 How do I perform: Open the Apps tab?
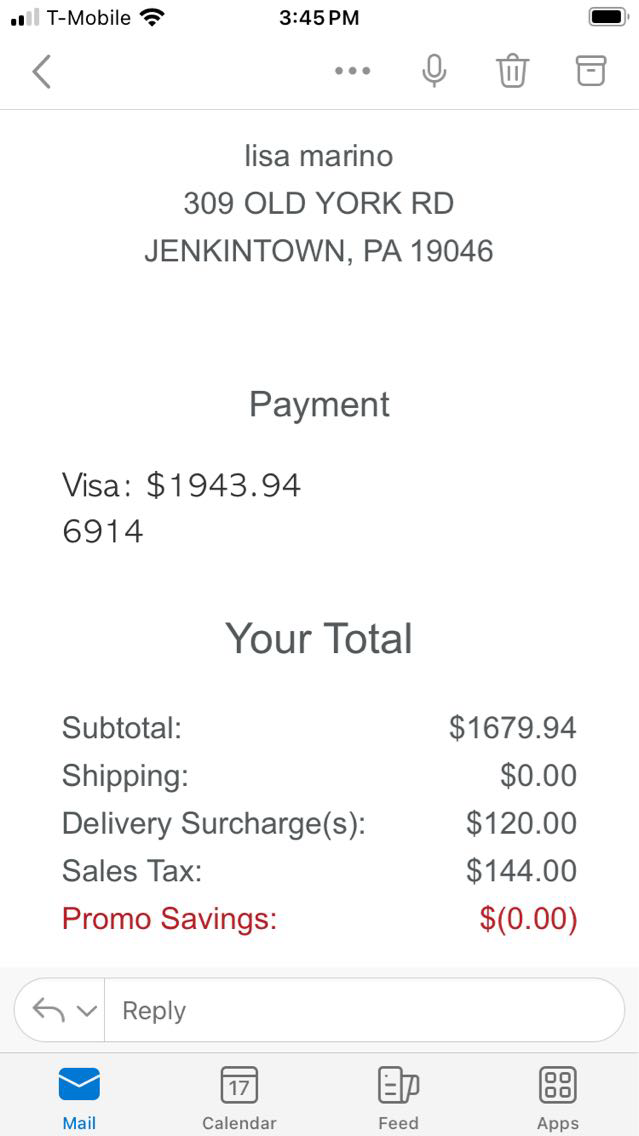[x=557, y=1095]
